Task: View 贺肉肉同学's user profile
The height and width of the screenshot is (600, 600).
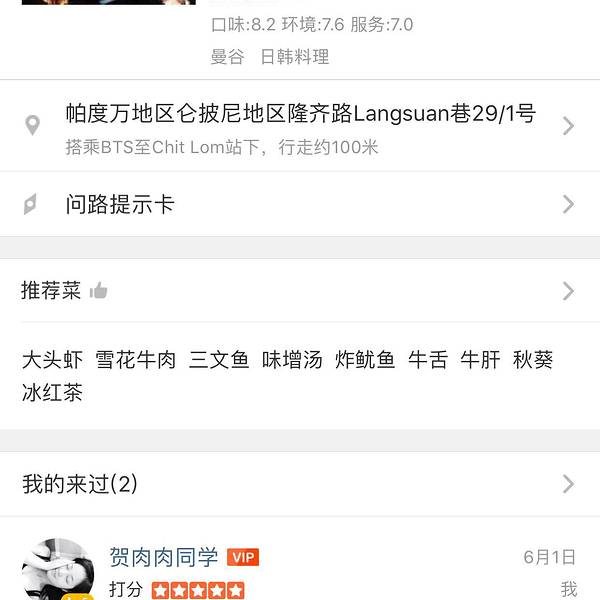Action: 163,557
